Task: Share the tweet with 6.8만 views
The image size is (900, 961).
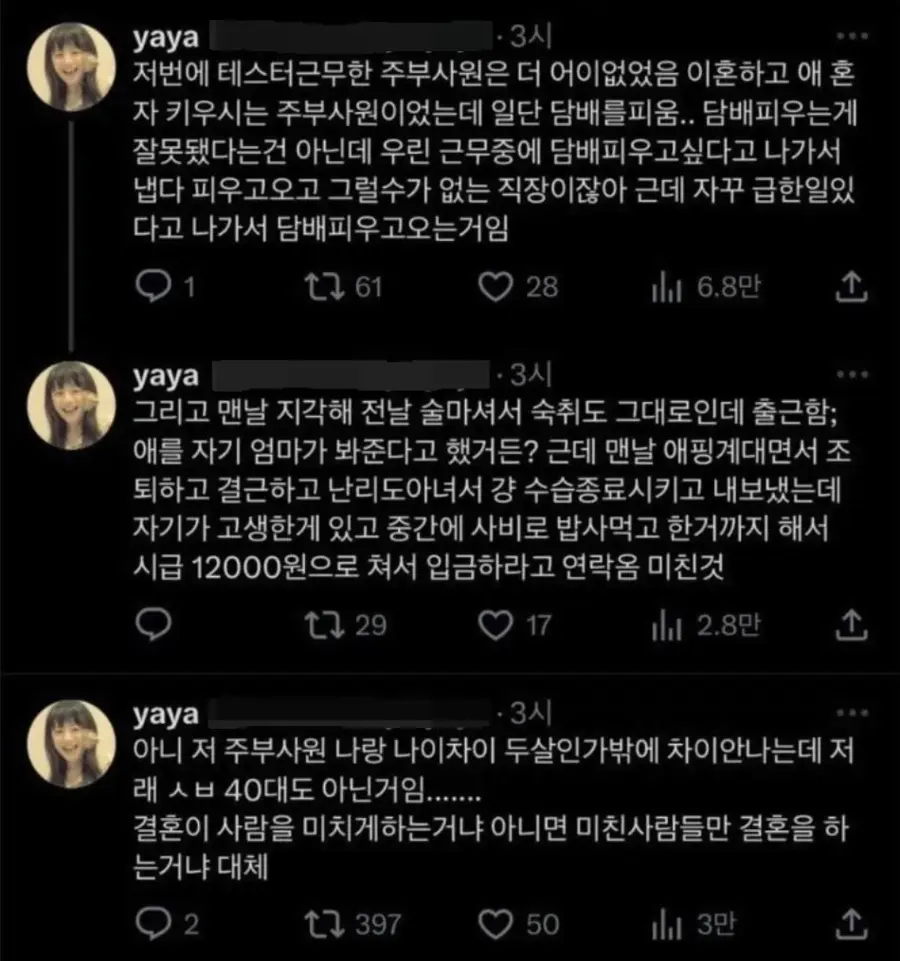Action: tap(849, 287)
